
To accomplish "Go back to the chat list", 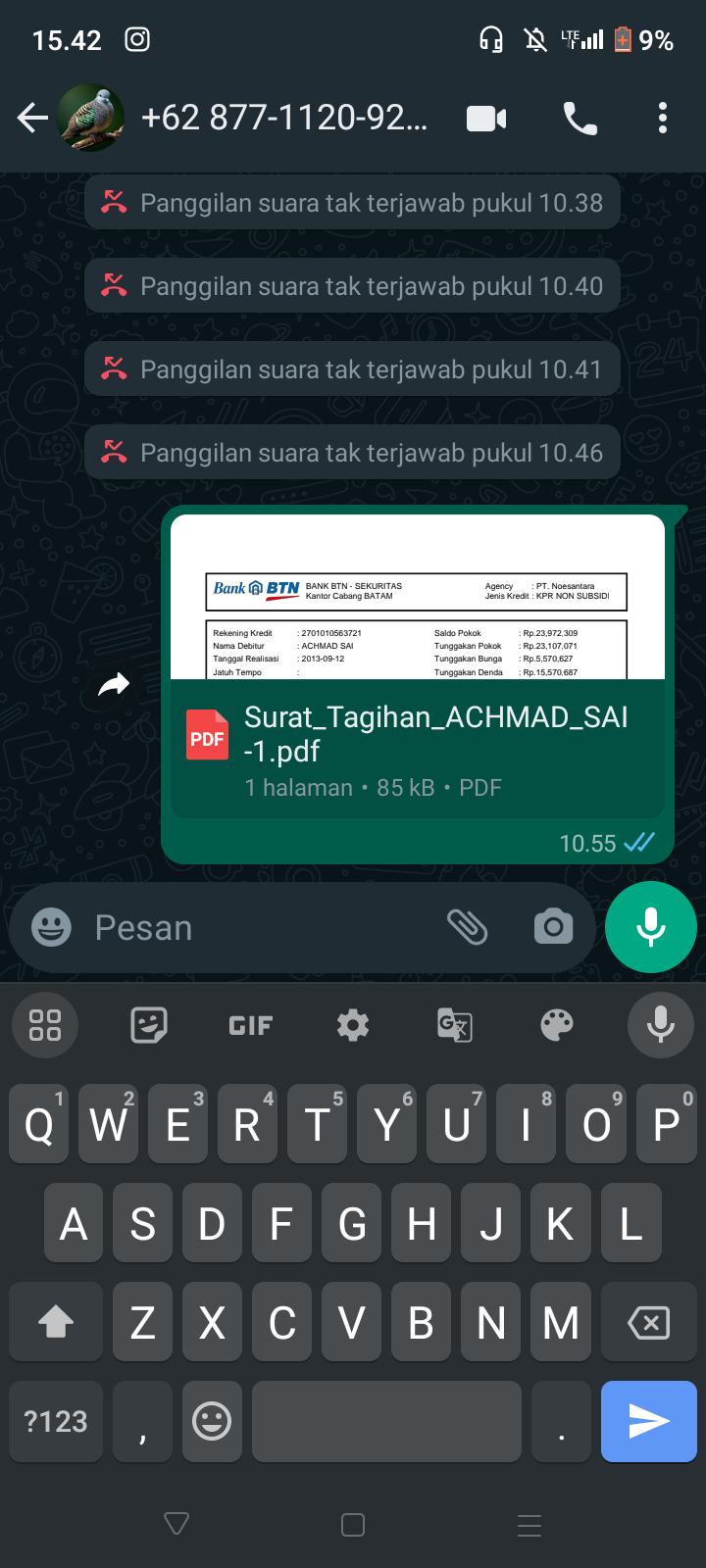I will 32,119.
